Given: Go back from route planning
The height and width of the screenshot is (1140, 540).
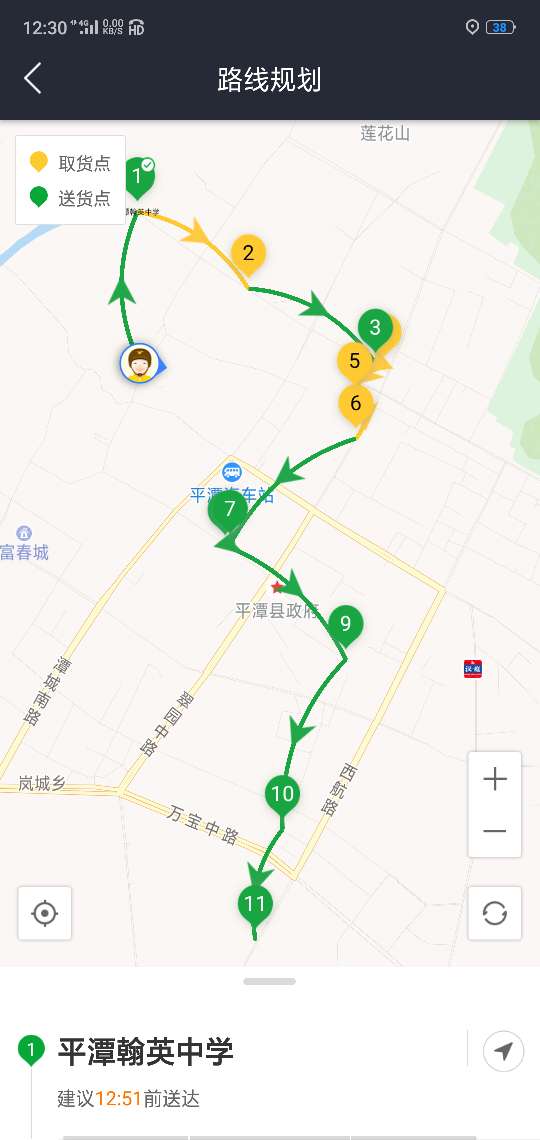Looking at the screenshot, I should point(33,79).
